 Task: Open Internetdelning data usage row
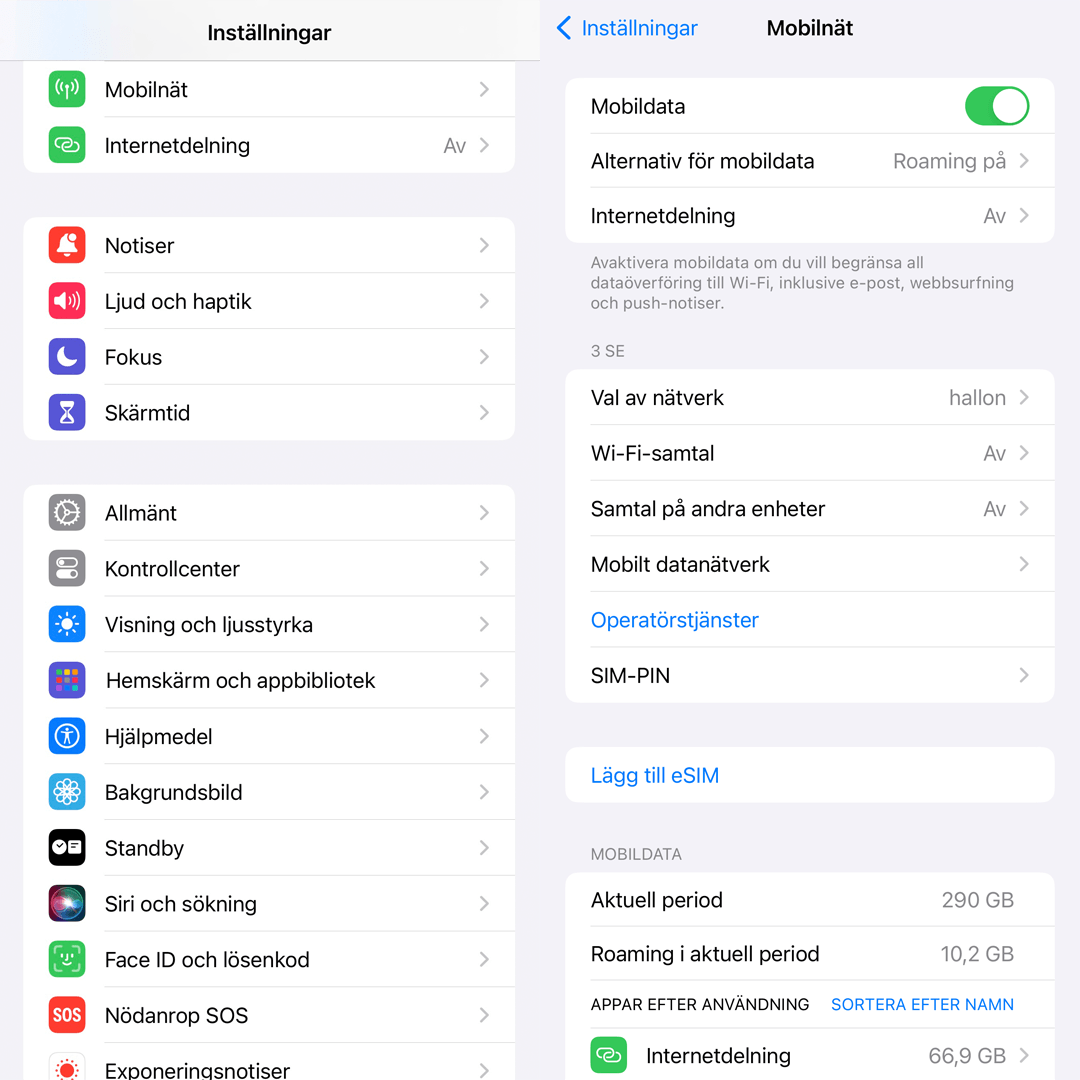coord(809,1055)
